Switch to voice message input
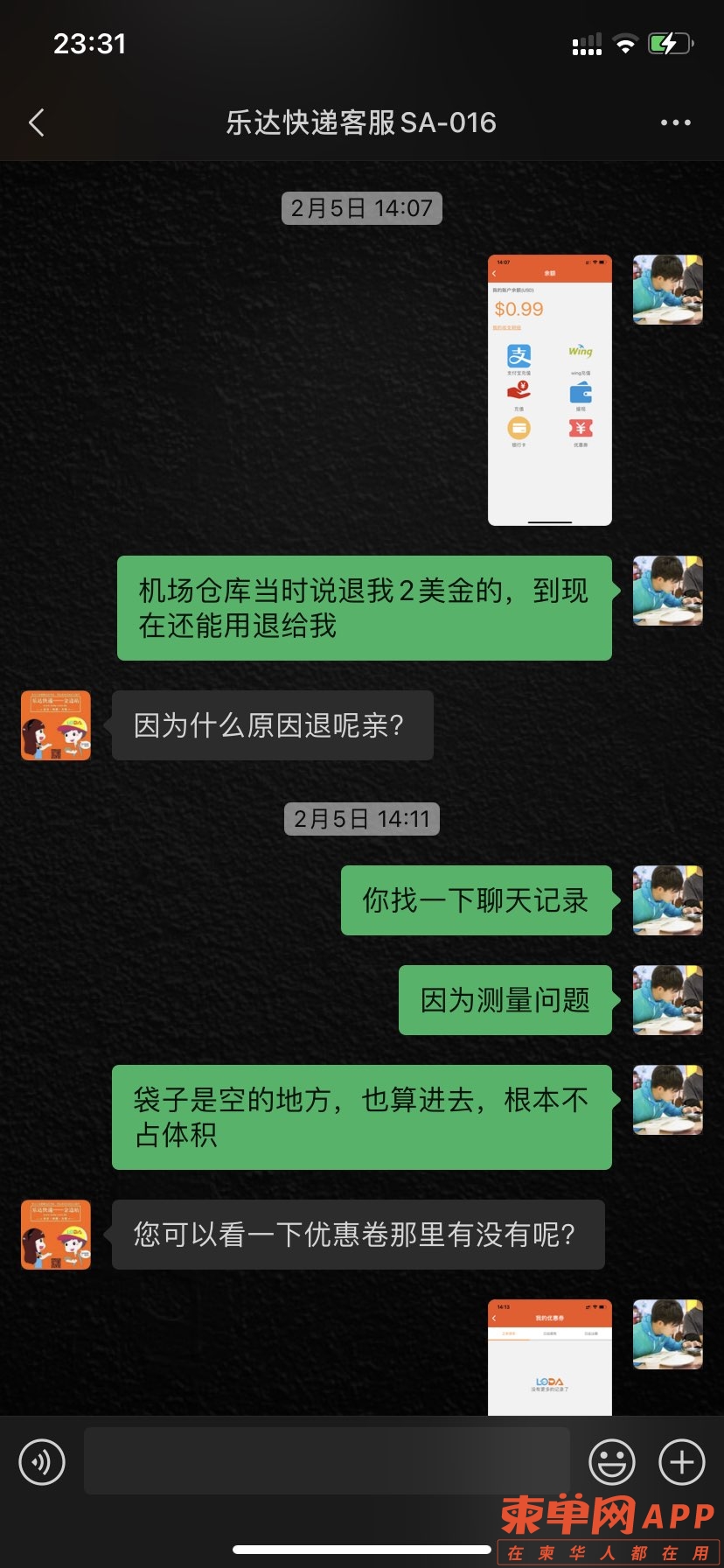 [42, 1461]
